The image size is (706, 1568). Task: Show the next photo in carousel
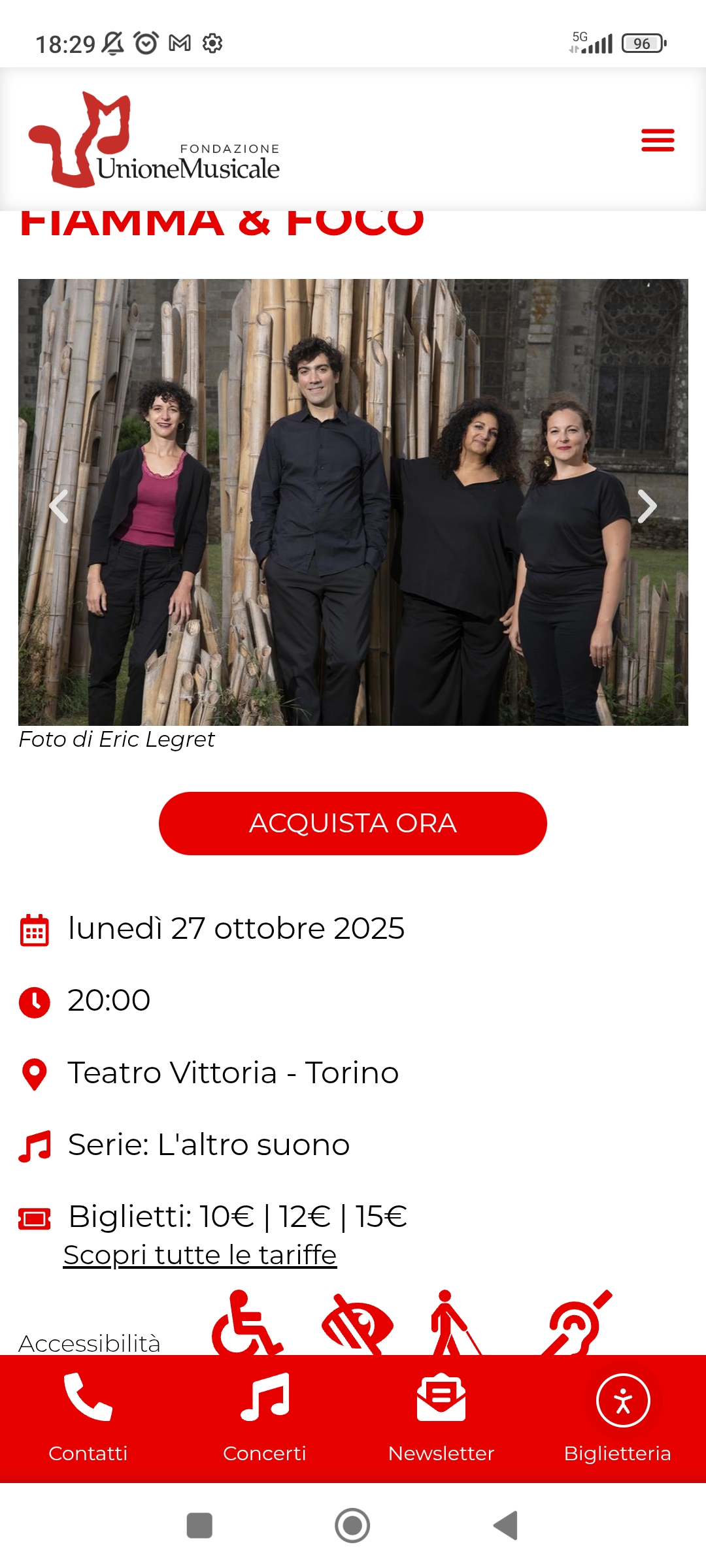pyautogui.click(x=647, y=506)
